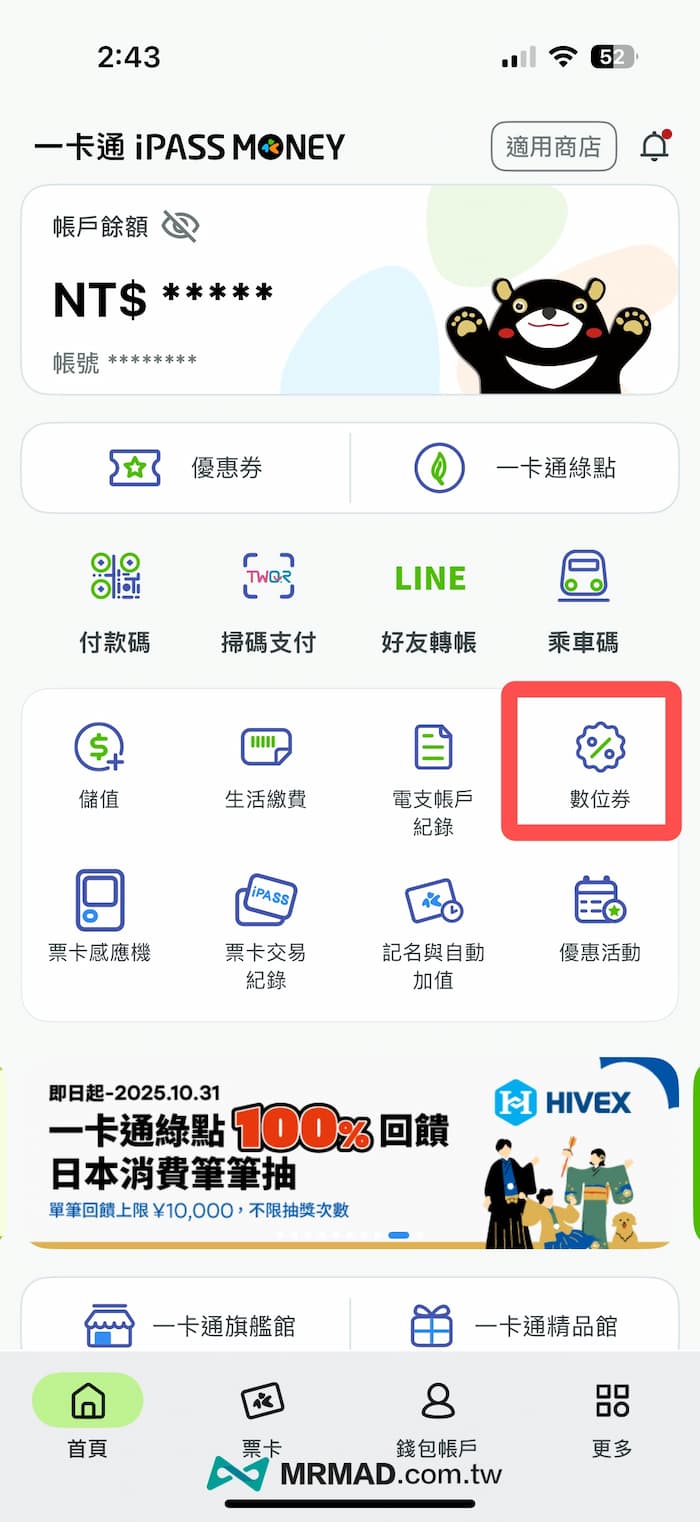
Task: Open the notifications bell
Action: [x=654, y=148]
